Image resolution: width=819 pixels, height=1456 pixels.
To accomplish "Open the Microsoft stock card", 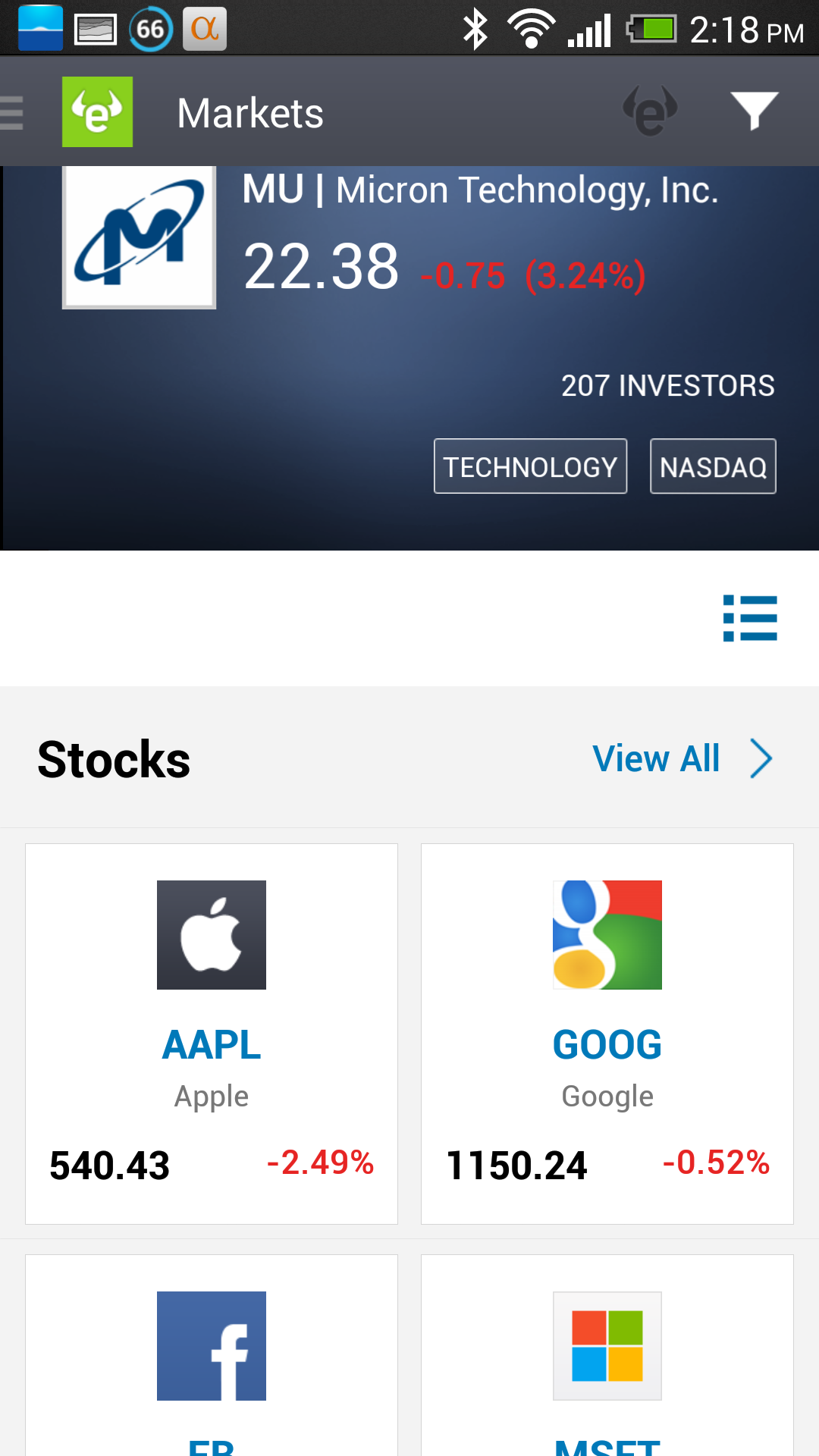I will click(607, 1355).
